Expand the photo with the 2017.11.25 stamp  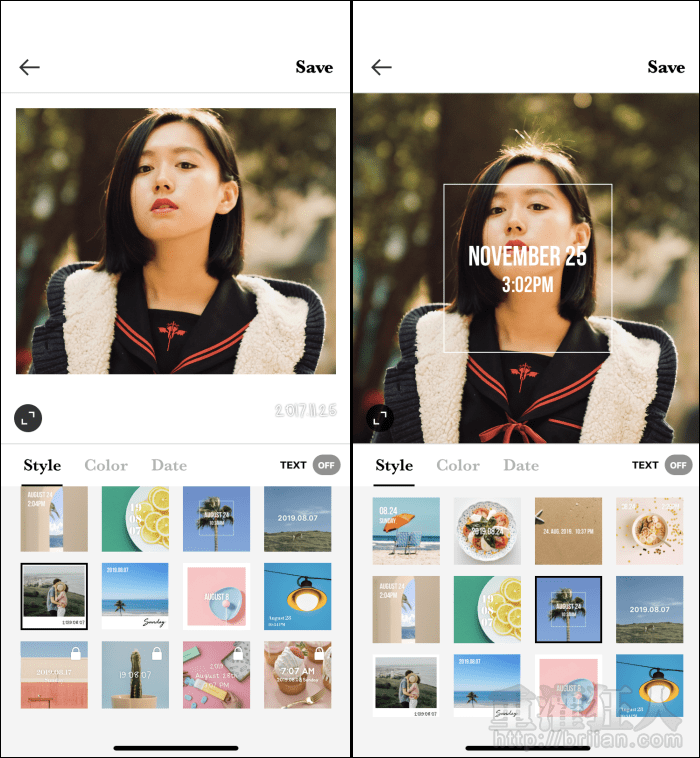point(28,417)
